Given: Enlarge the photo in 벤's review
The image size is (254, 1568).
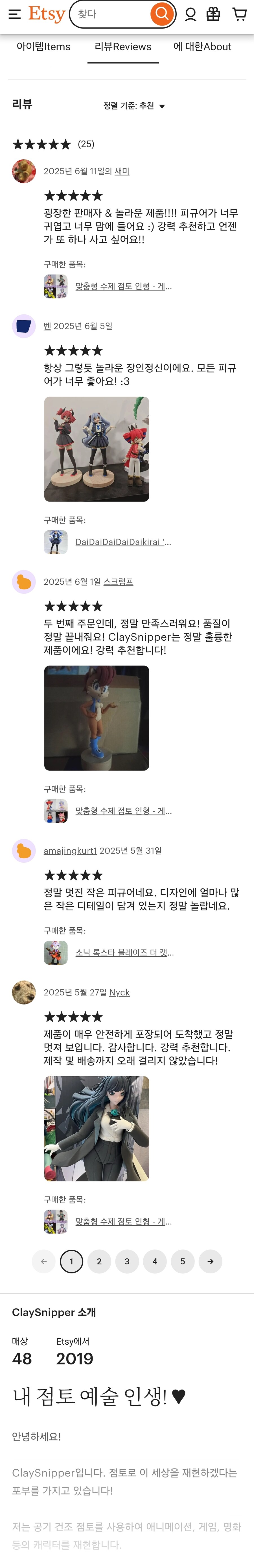Looking at the screenshot, I should coord(97,449).
